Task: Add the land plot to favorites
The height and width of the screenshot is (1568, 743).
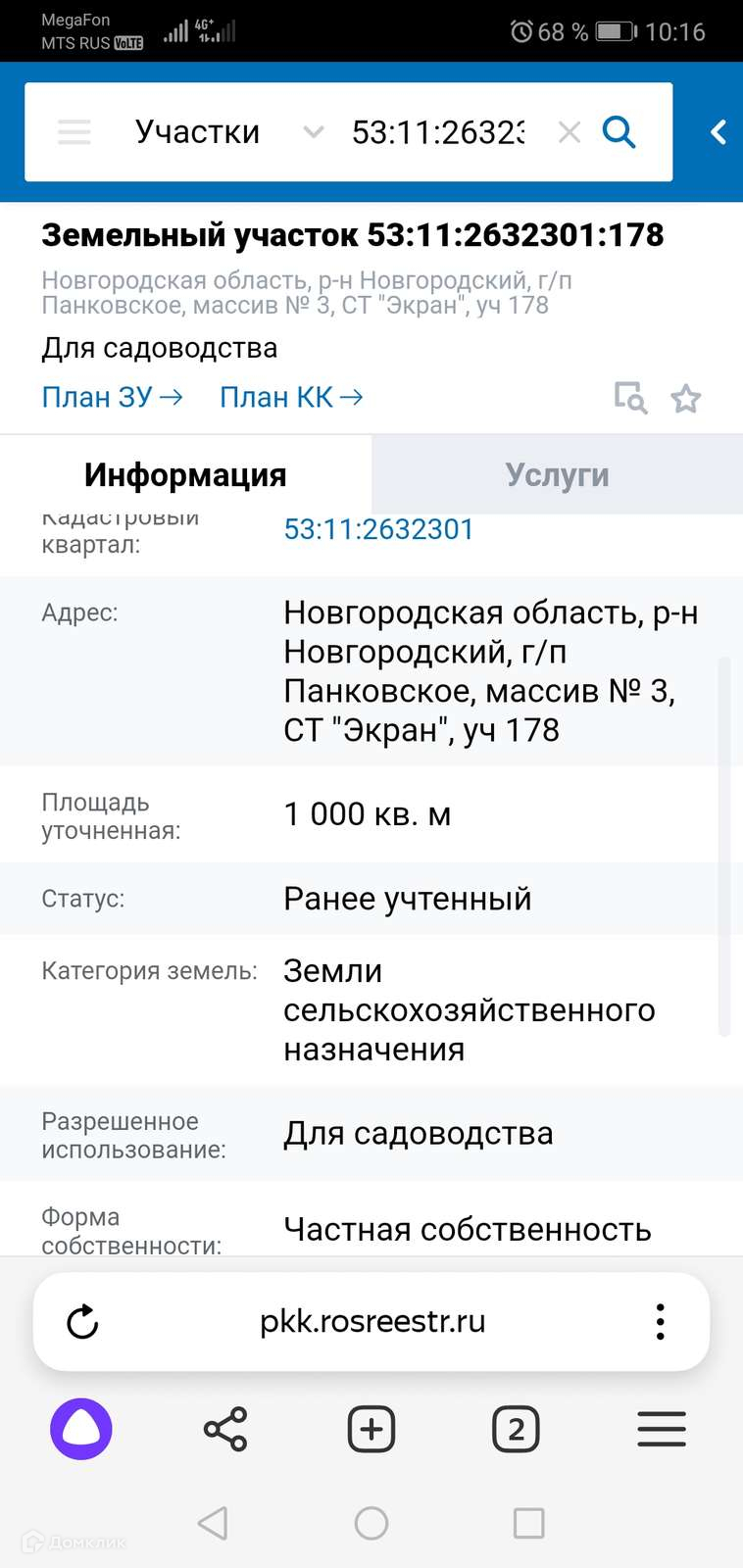Action: coord(685,398)
